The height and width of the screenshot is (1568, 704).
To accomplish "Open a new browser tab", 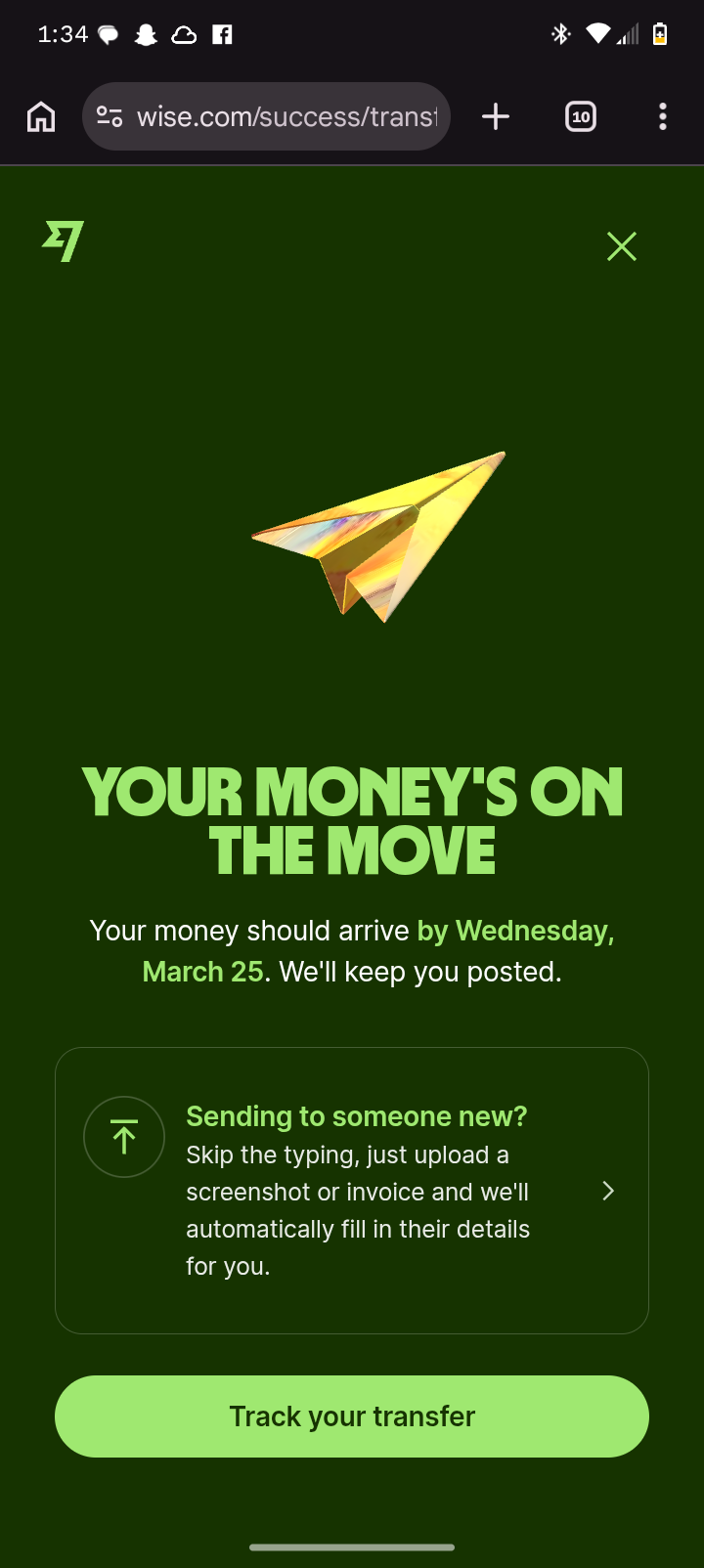I will 496,117.
